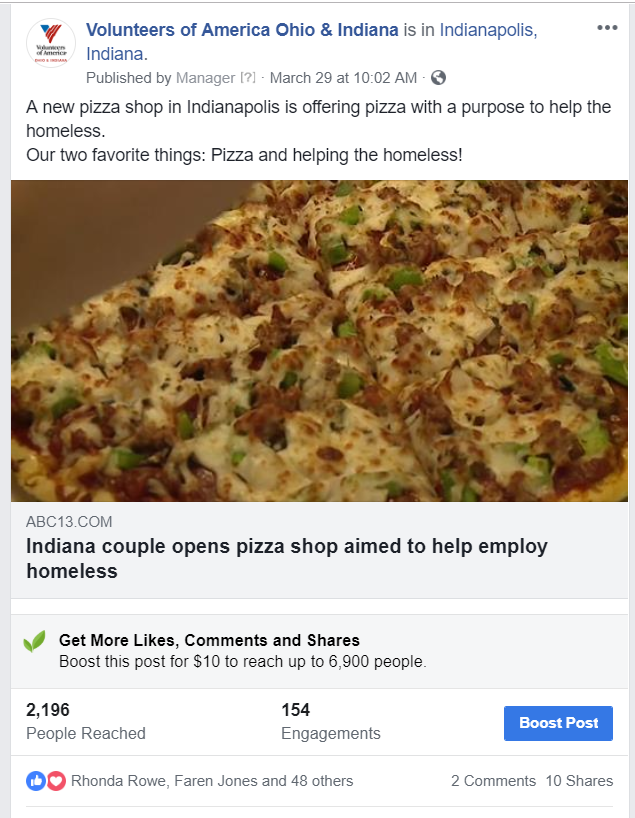Open the page's profile picture
Screen dimensions: 635x818
point(50,44)
